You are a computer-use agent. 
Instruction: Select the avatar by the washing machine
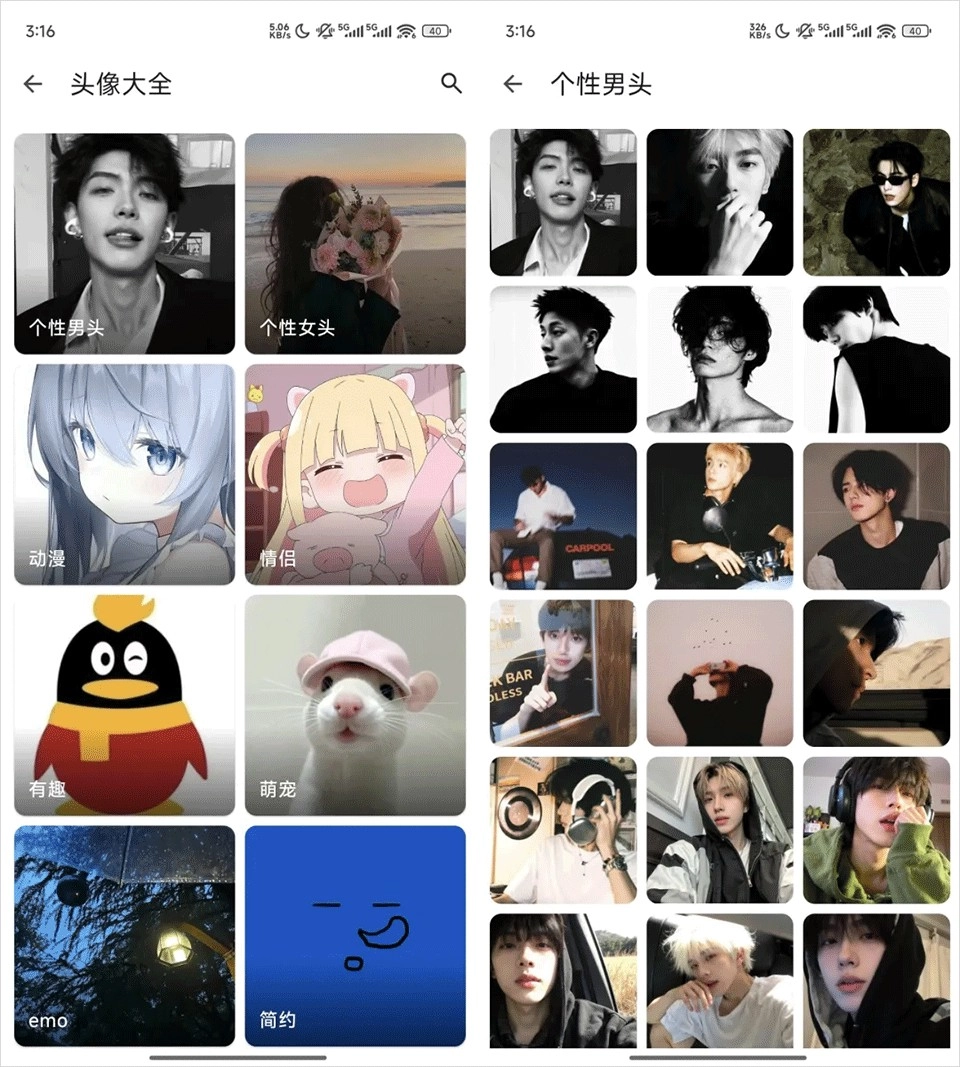[x=563, y=830]
